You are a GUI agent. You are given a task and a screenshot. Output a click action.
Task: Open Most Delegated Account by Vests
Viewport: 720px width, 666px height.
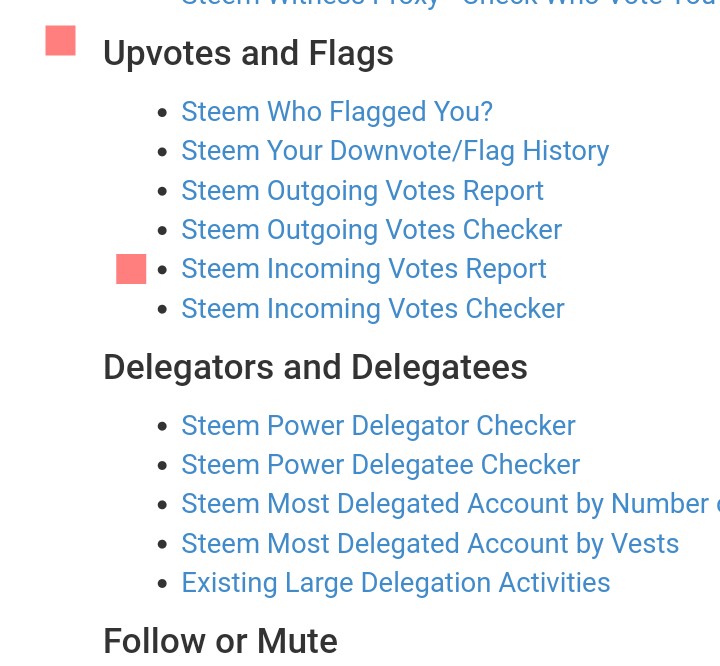pyautogui.click(x=430, y=544)
